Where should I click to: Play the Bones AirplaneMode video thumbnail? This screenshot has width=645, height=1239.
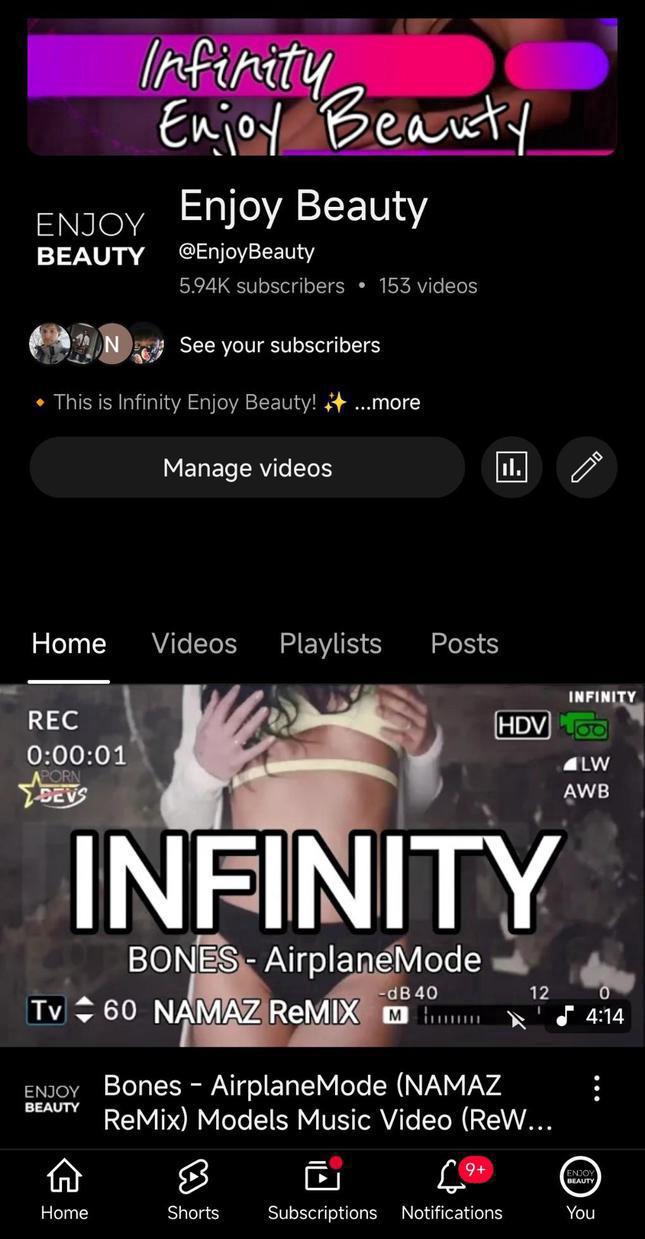[322, 865]
